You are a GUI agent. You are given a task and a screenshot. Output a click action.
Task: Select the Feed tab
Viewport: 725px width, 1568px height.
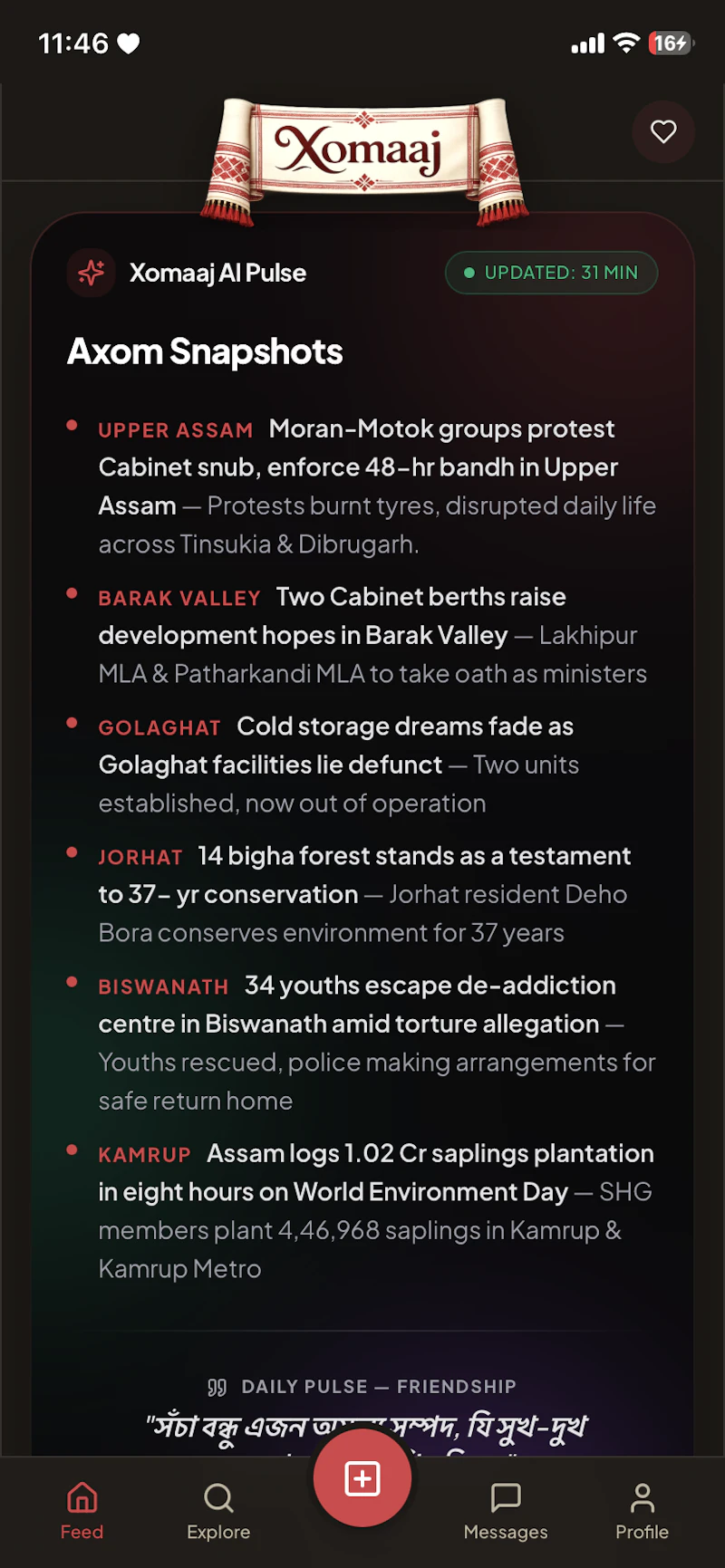click(82, 1511)
